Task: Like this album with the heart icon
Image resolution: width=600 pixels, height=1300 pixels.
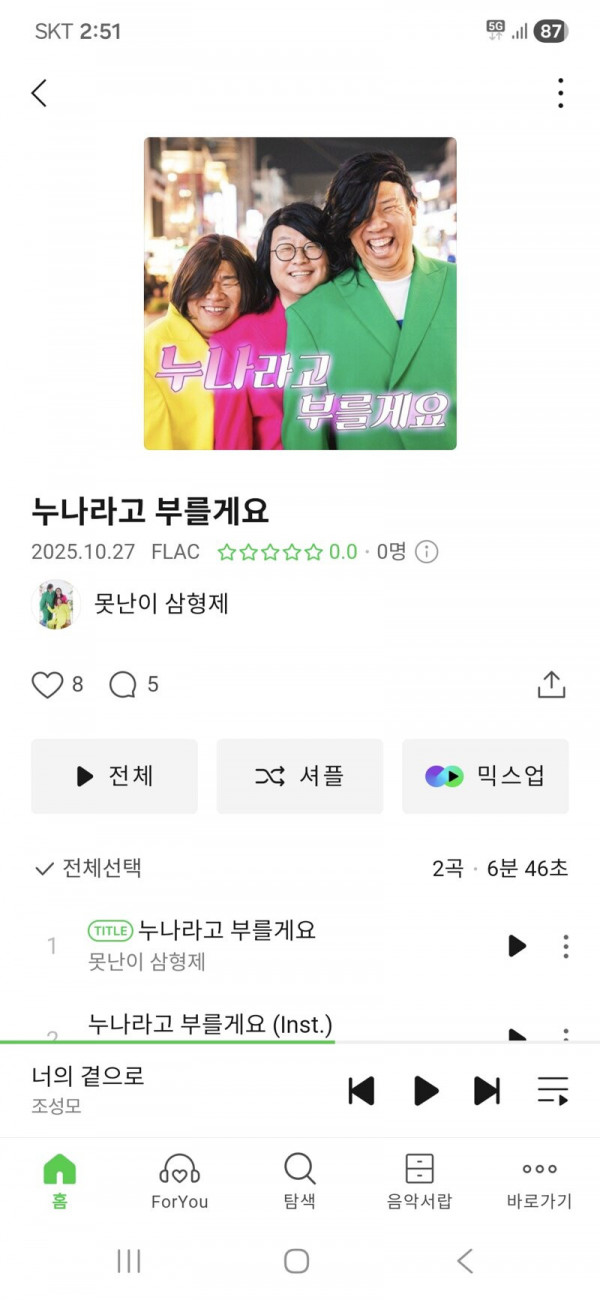Action: (47, 685)
